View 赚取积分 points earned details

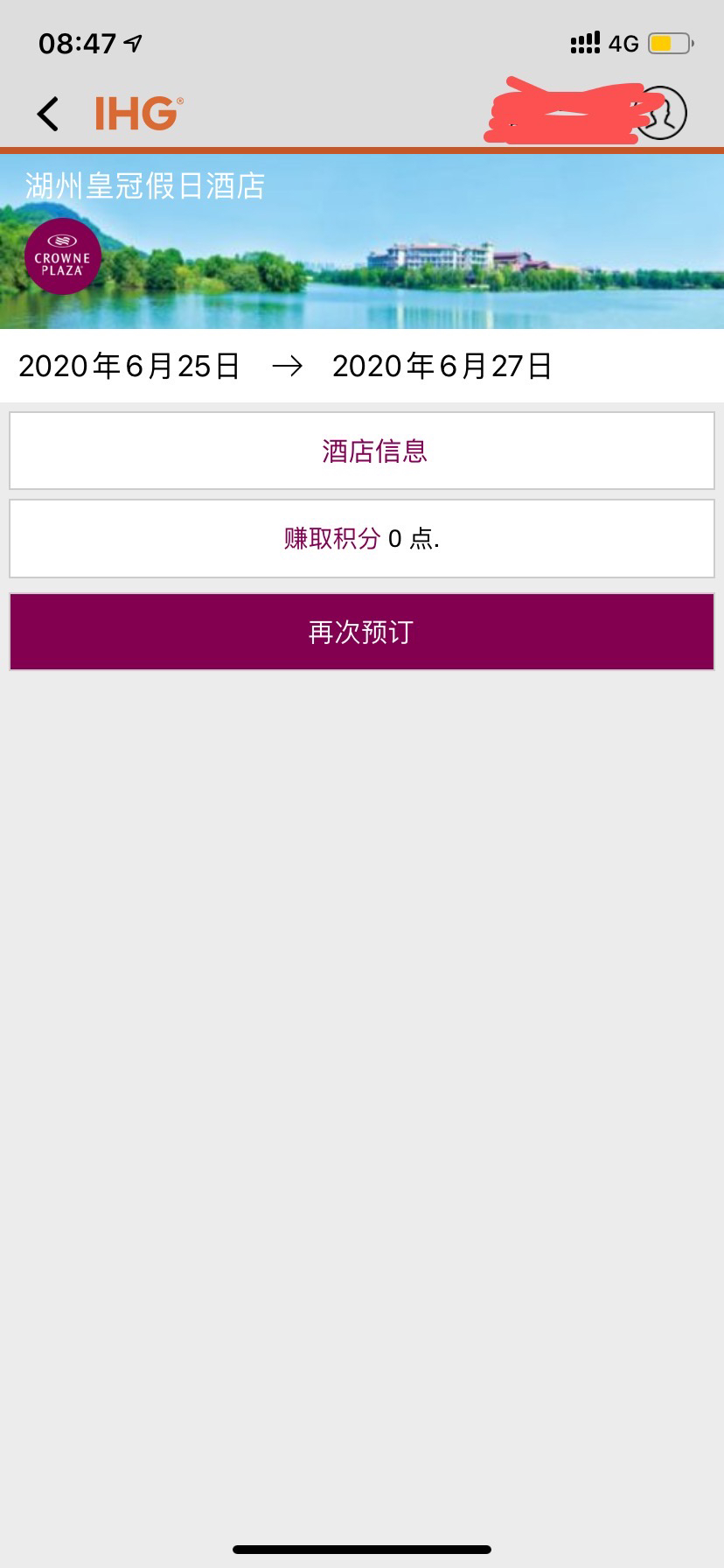[362, 538]
